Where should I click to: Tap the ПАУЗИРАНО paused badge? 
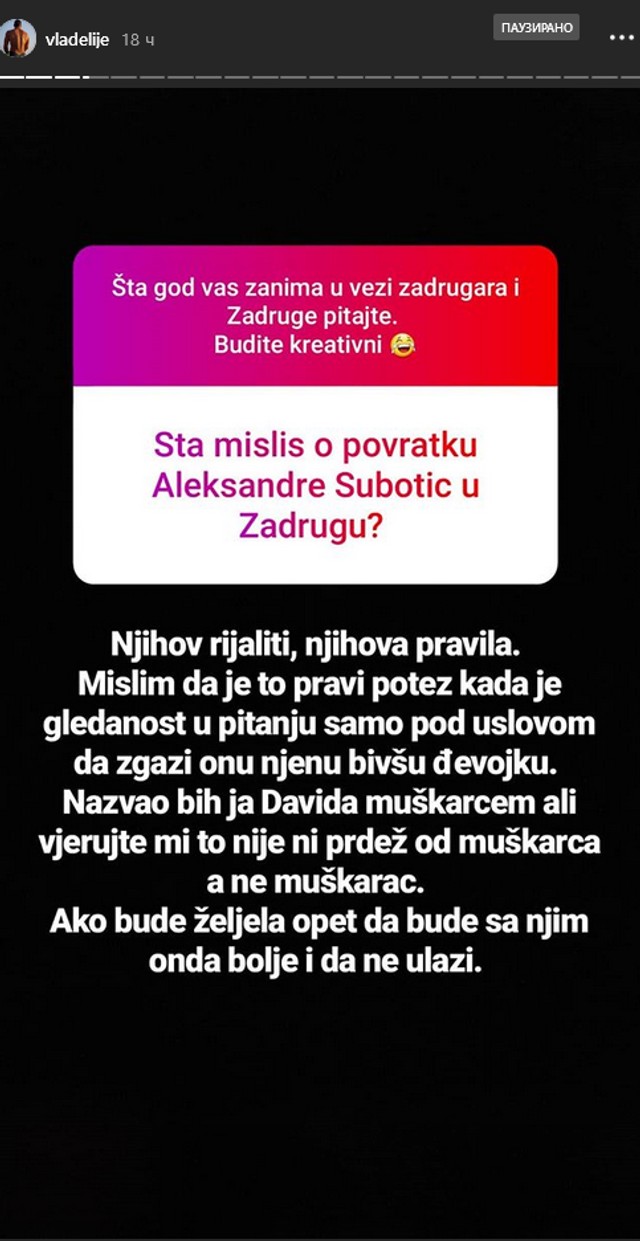537,28
